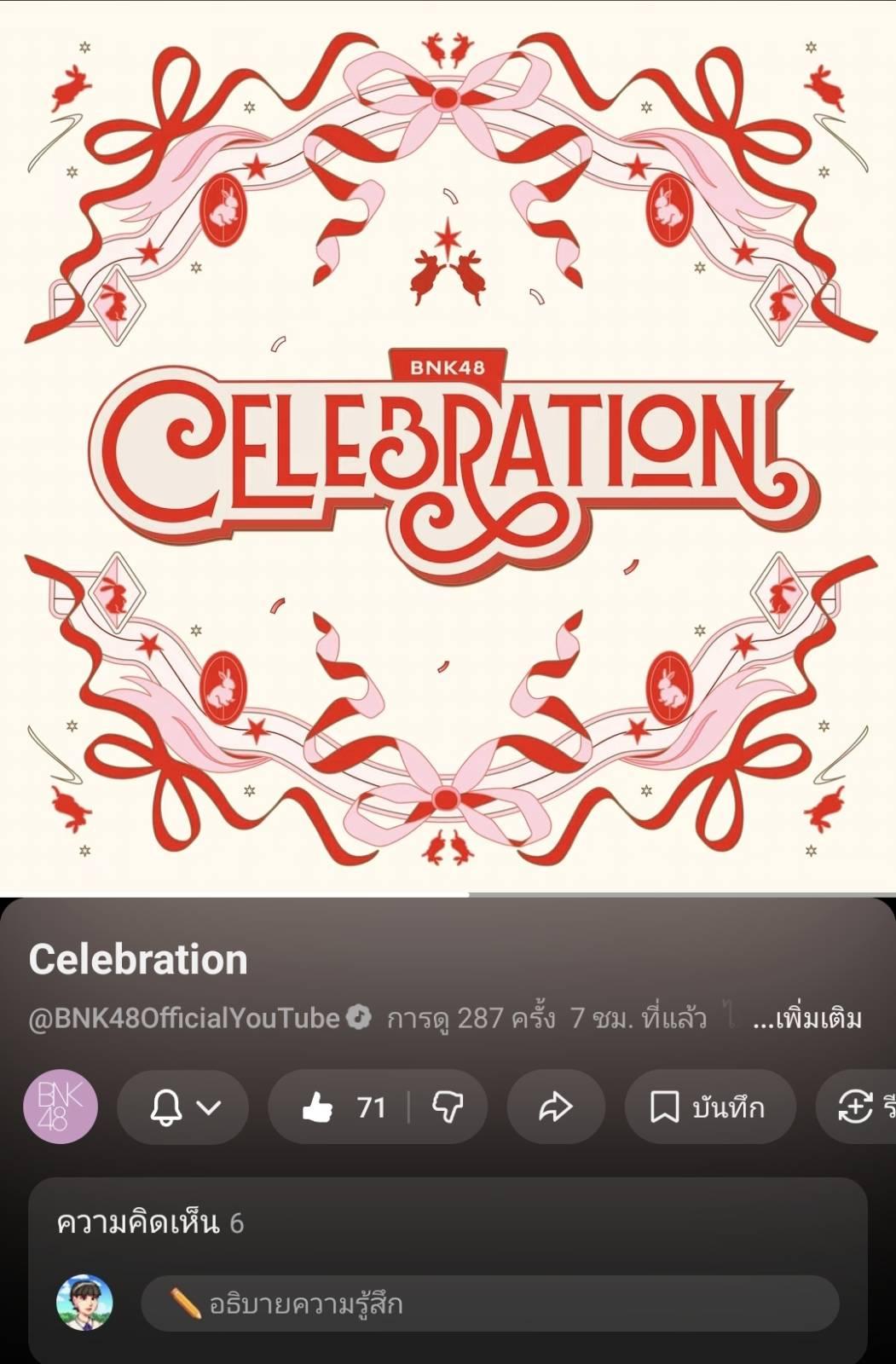Open the BNK48 channel avatar
Viewport: 896px width, 1364px height.
[x=61, y=1106]
